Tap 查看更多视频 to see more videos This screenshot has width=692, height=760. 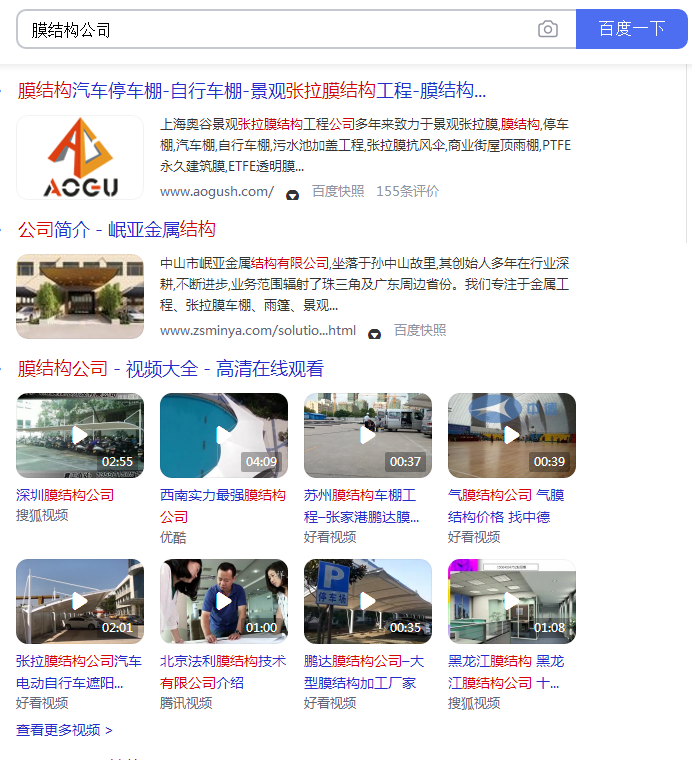tap(64, 730)
